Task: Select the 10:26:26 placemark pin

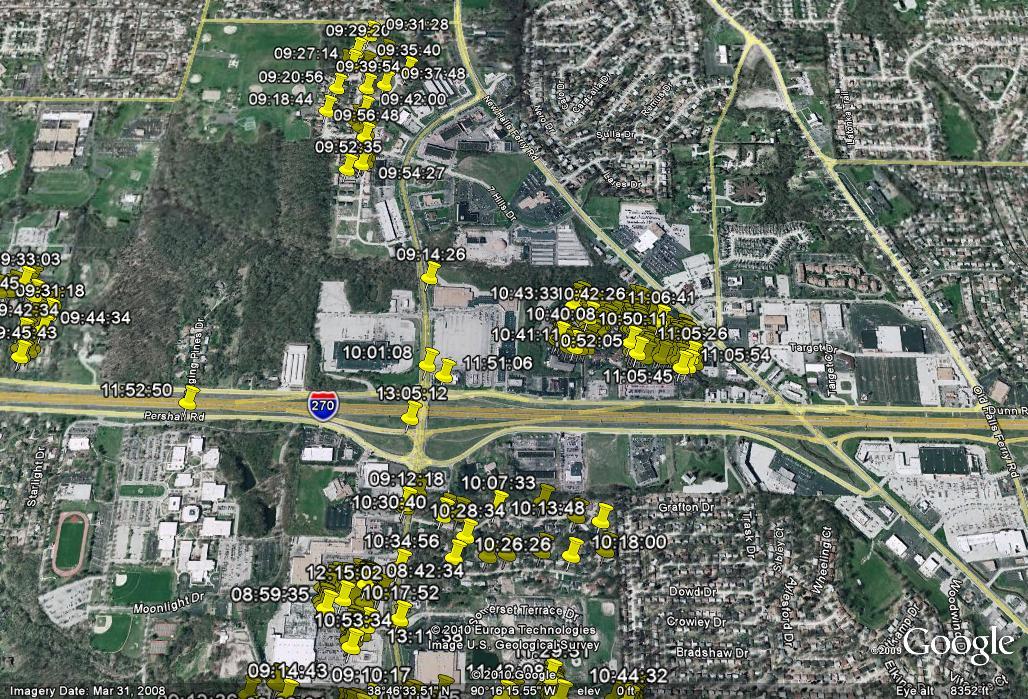Action: 574,549
